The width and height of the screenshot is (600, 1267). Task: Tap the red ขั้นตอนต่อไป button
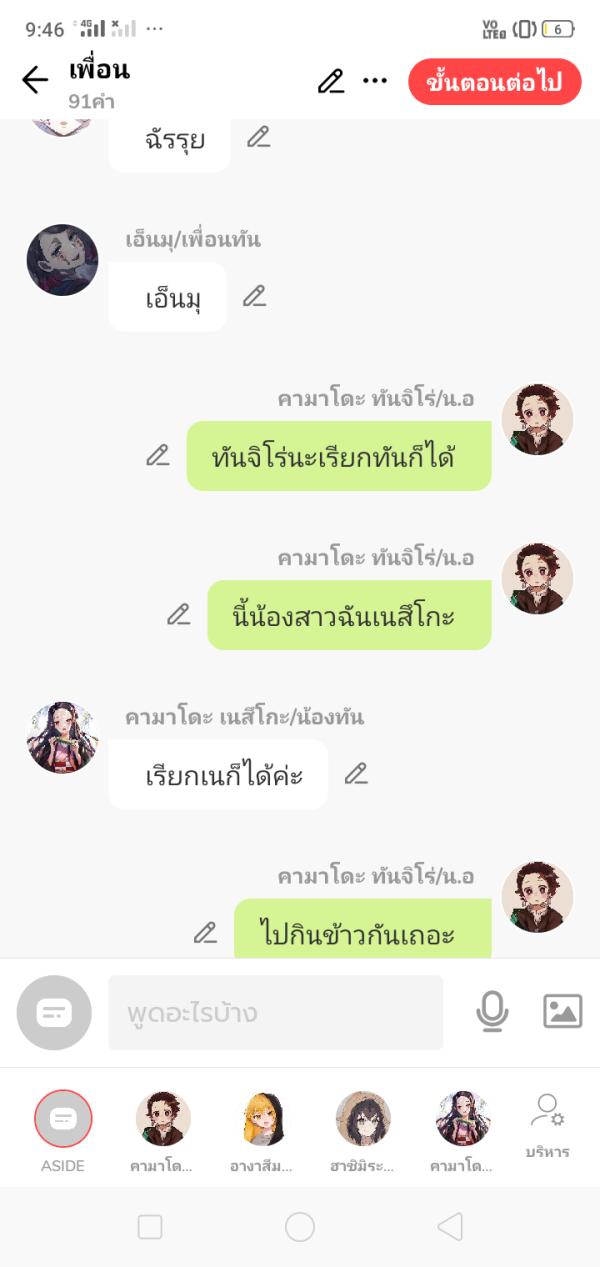494,82
